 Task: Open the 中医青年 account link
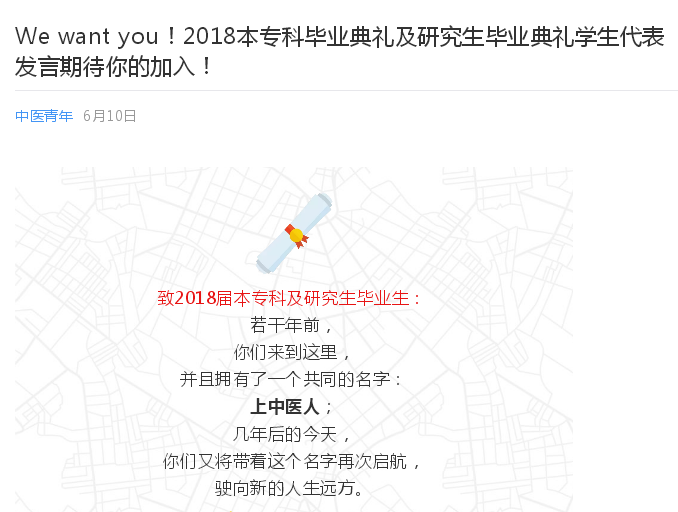pyautogui.click(x=44, y=116)
